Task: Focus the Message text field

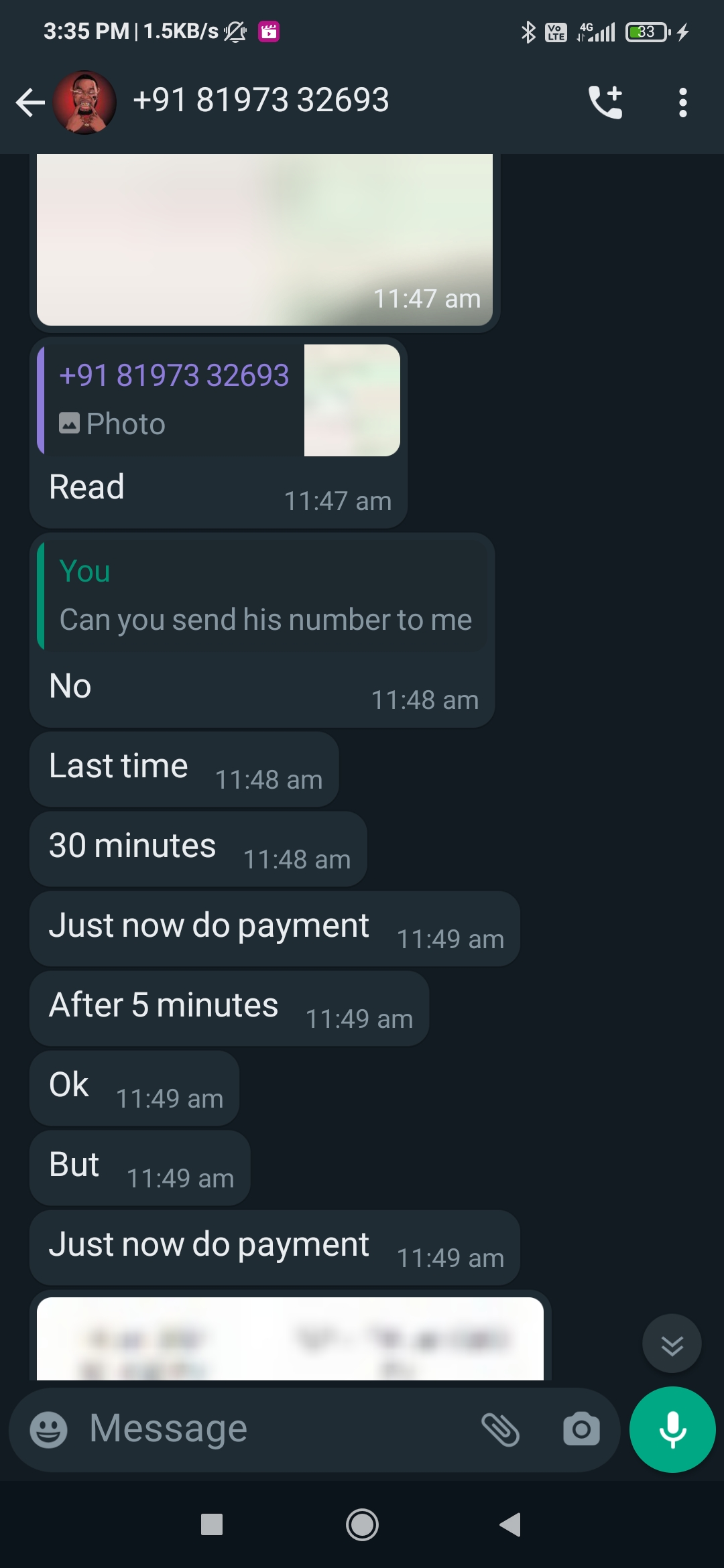Action: [268, 1429]
